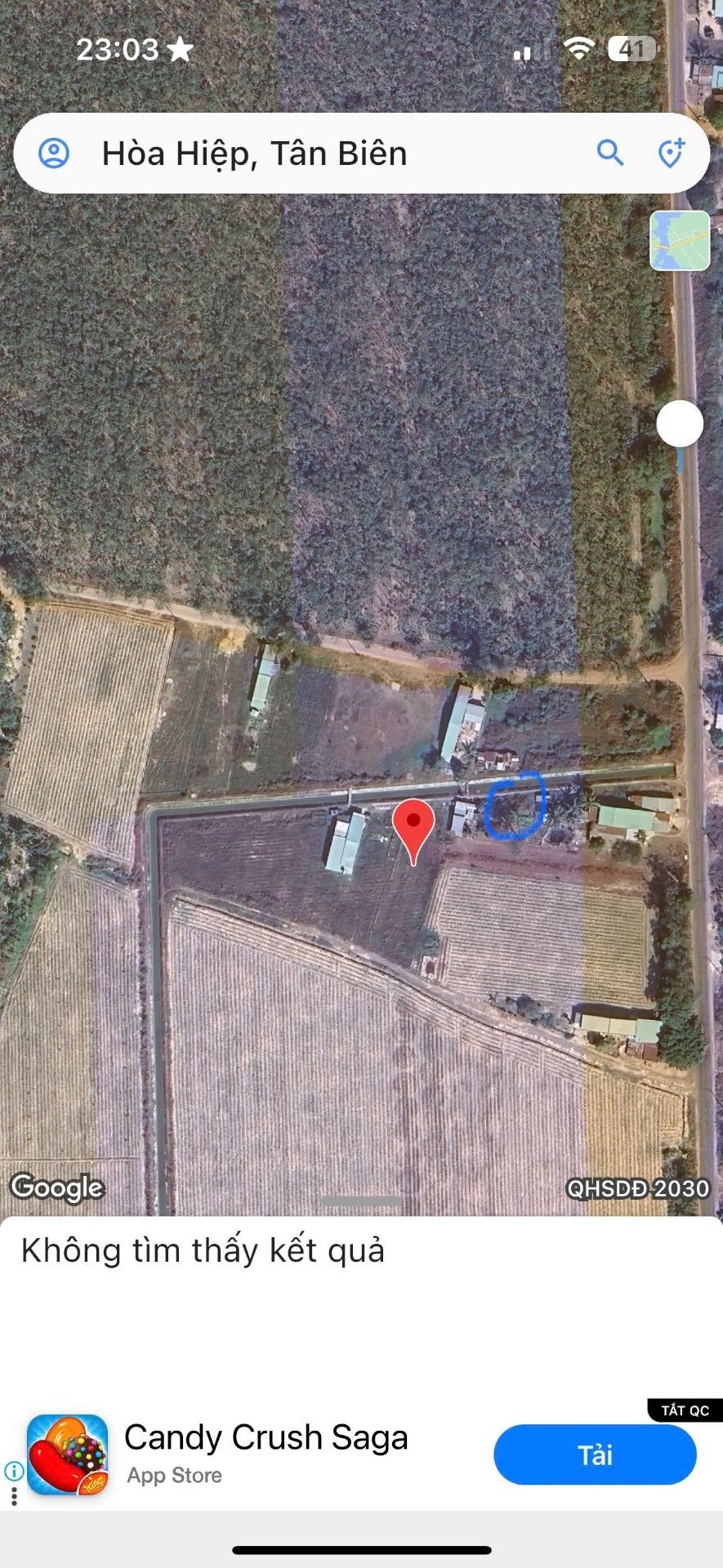
Task: Tap the search field showing Hòa Hiệp, Tân Biên
Action: [x=327, y=154]
